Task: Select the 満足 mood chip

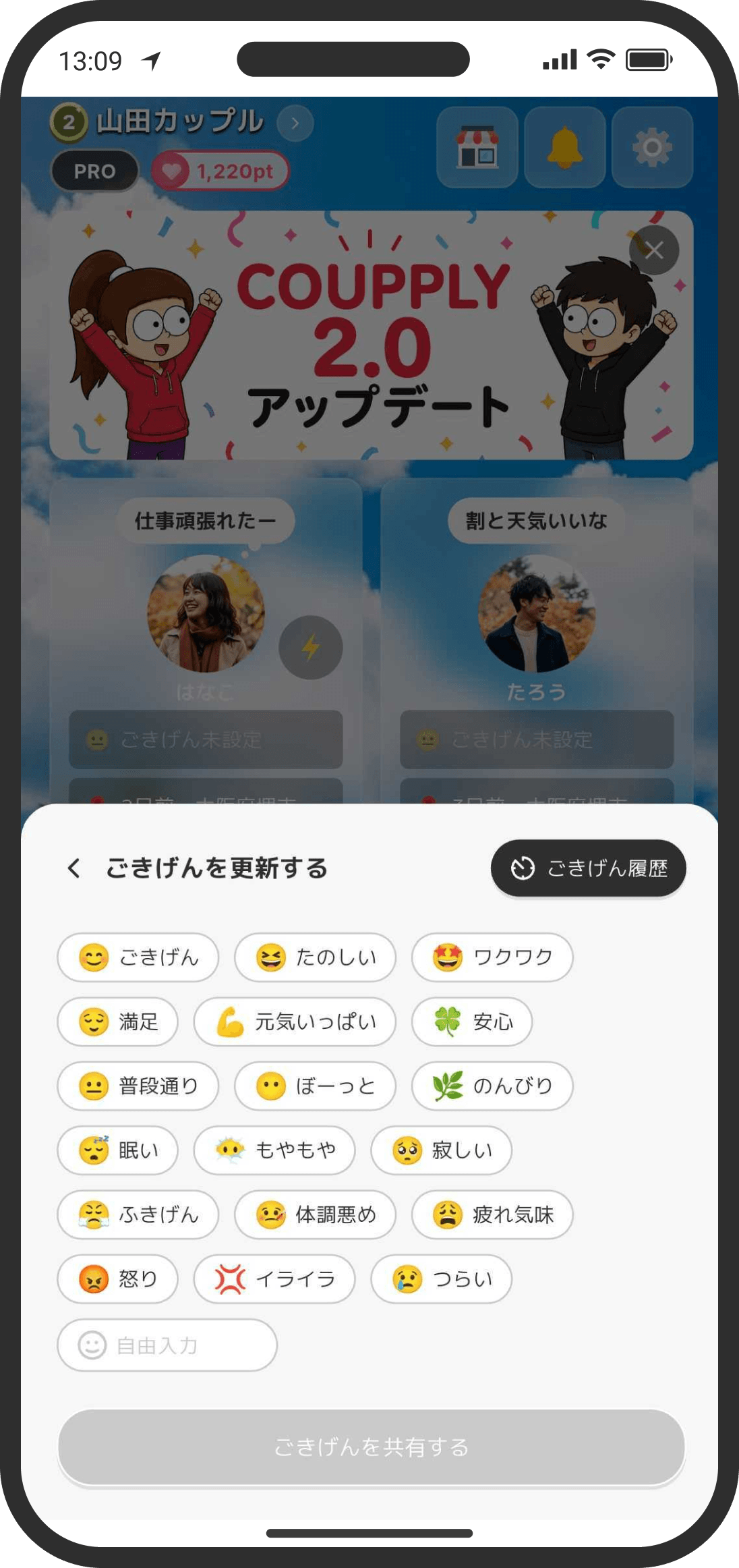Action: (x=118, y=1021)
